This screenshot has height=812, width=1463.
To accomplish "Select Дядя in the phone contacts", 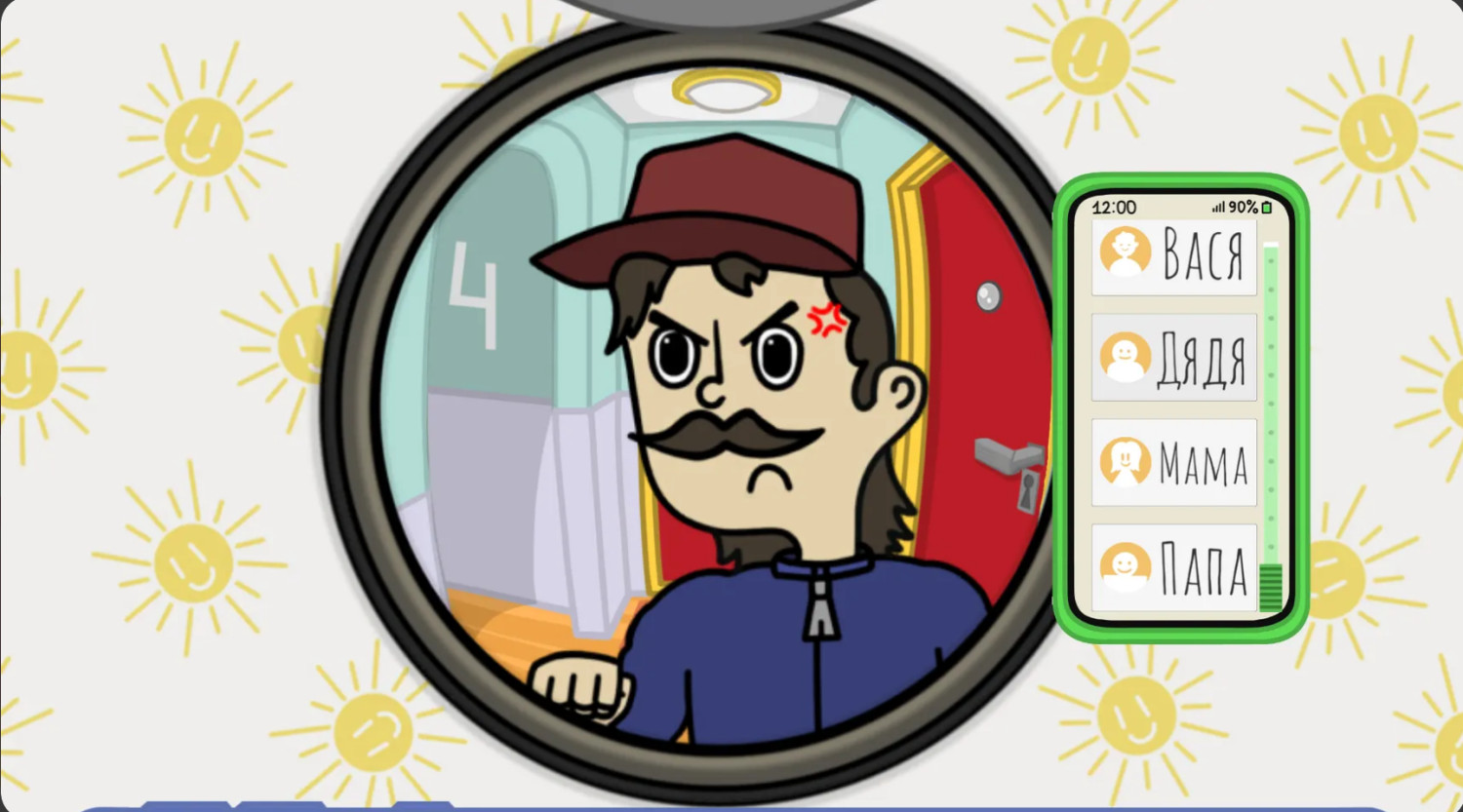I will click(1173, 358).
